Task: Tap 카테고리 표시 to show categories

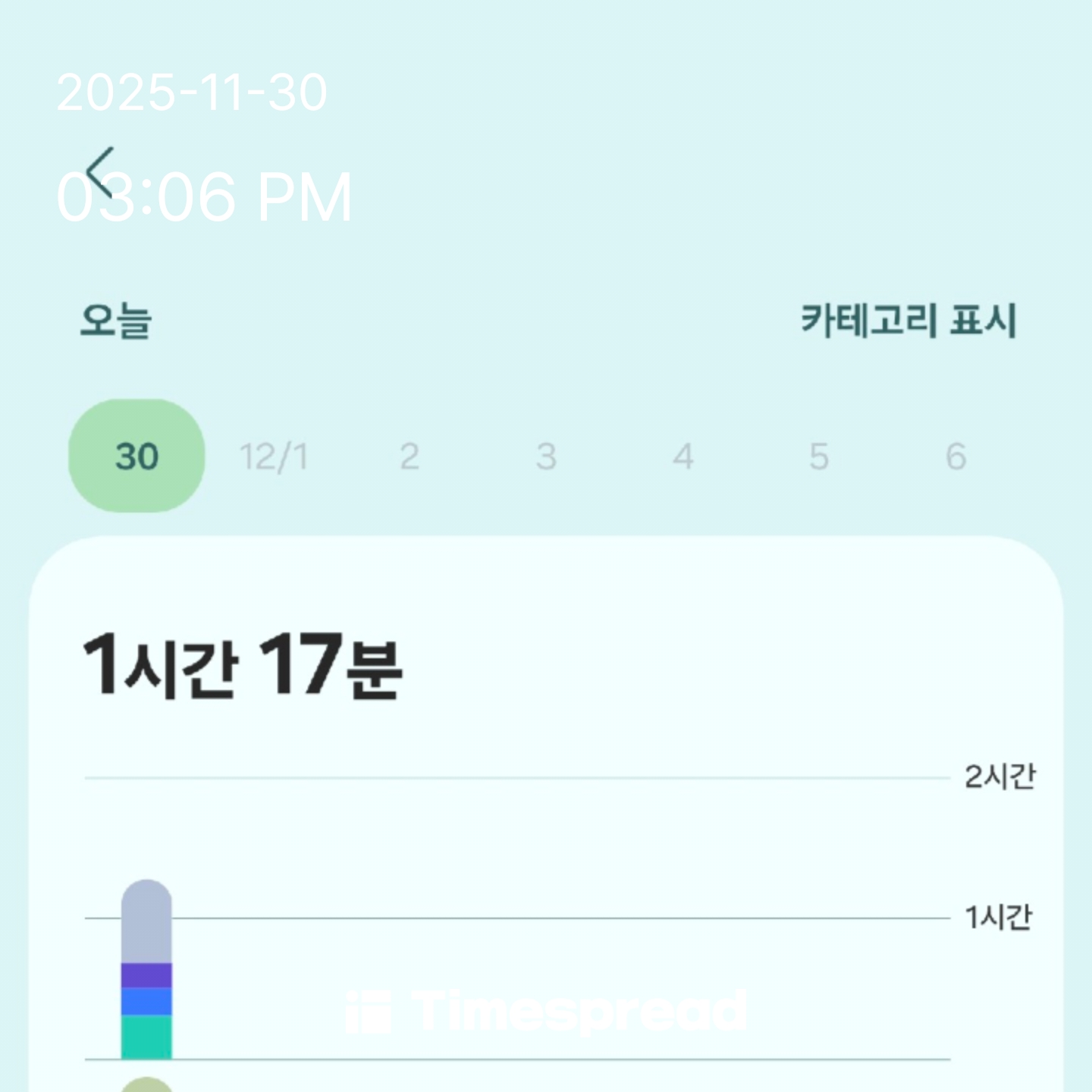Action: (908, 320)
